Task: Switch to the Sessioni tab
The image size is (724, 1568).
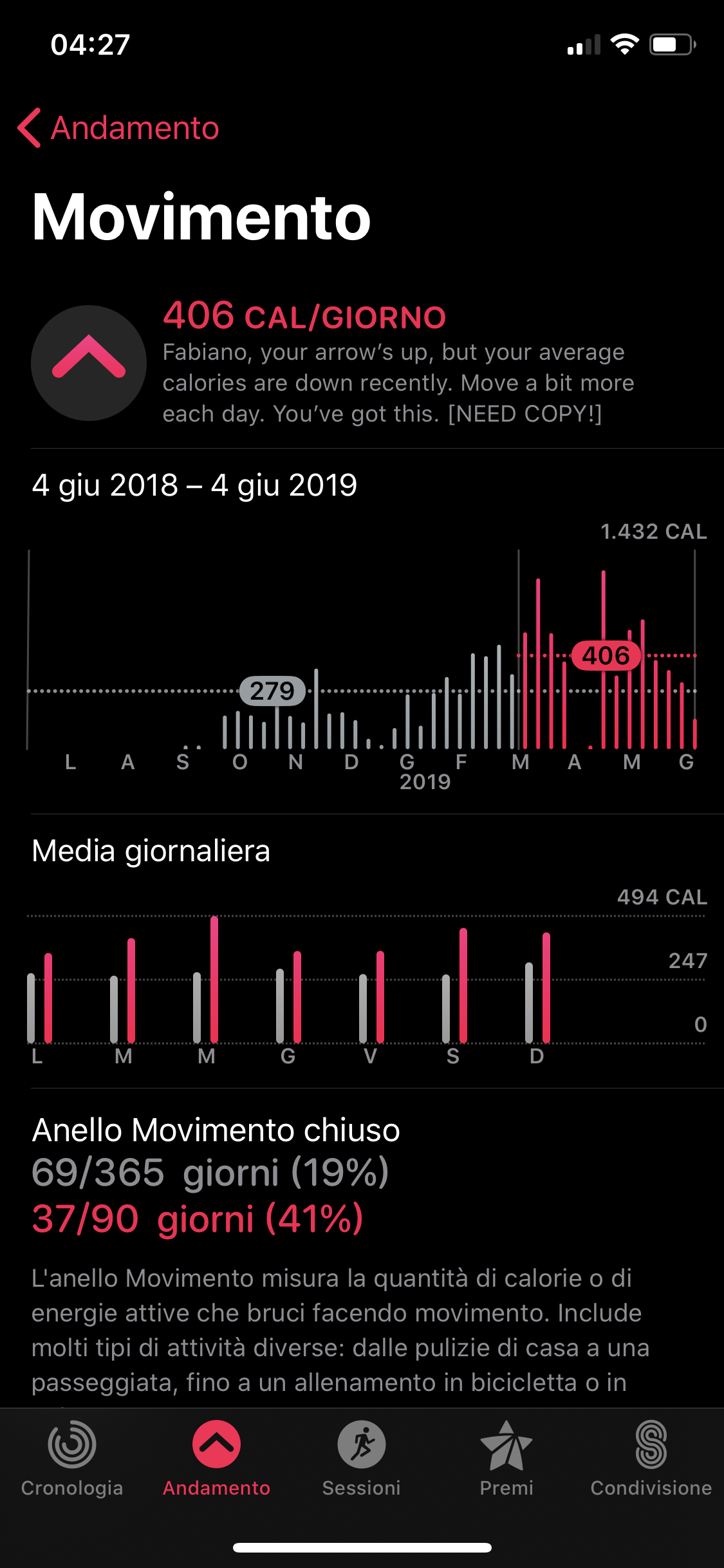Action: [x=362, y=1459]
